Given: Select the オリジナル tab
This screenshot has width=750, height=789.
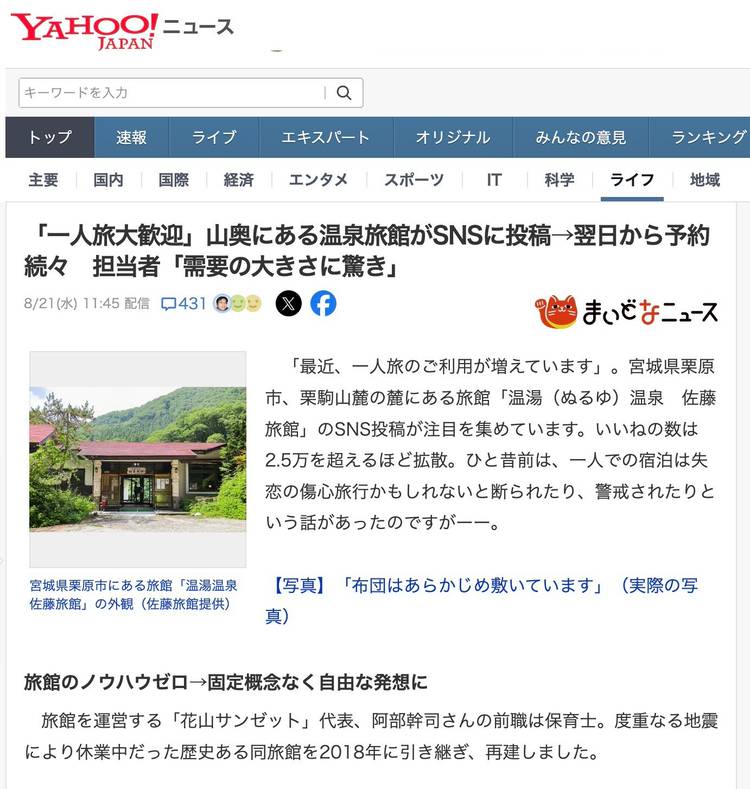Looking at the screenshot, I should coord(453,138).
